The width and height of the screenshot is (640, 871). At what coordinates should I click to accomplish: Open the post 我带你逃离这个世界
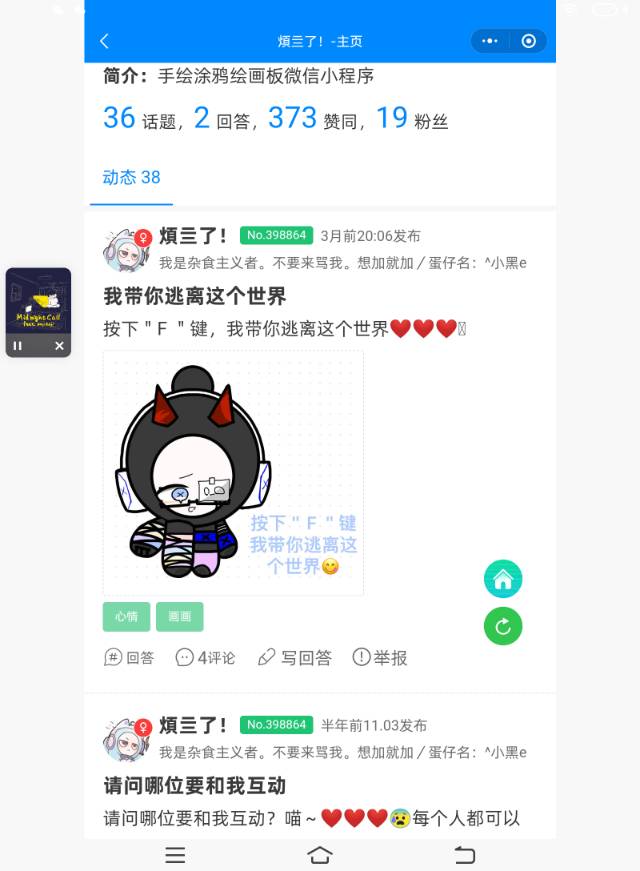click(x=195, y=296)
